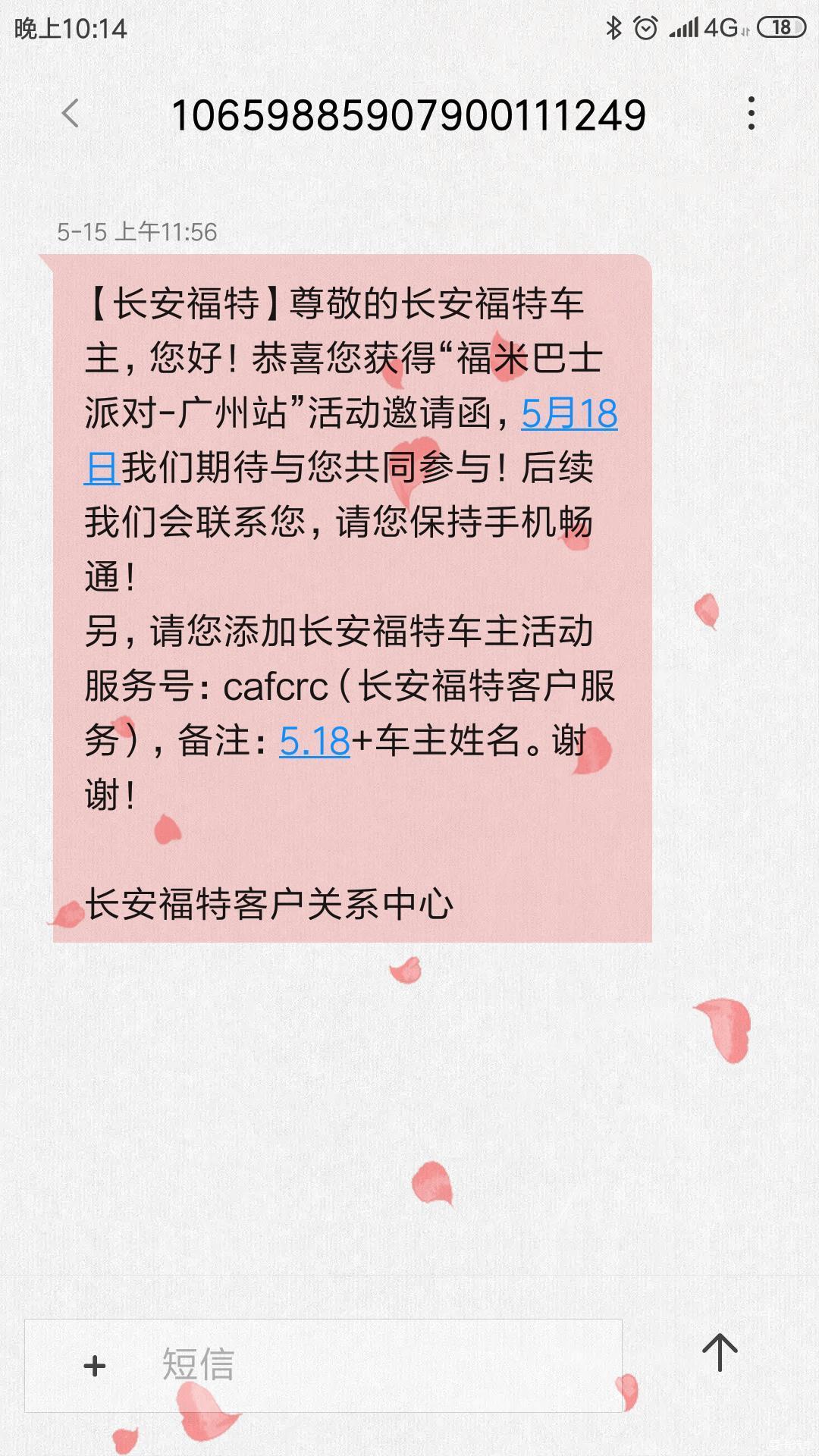
Task: Open the plus attachment button
Action: tap(95, 1366)
